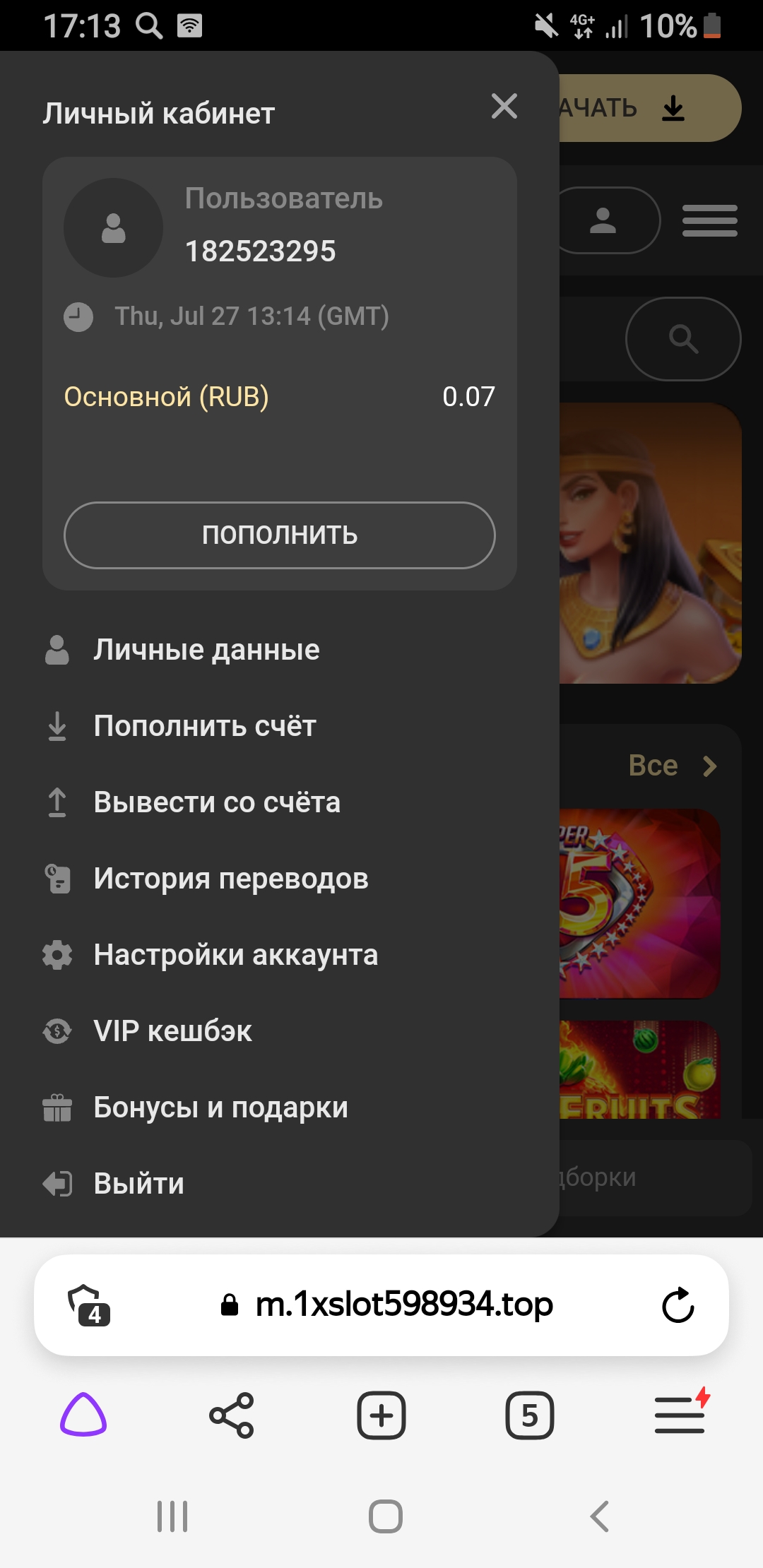Viewport: 763px width, 1568px height.
Task: Open Бонусы и подарки
Action: (x=220, y=1107)
